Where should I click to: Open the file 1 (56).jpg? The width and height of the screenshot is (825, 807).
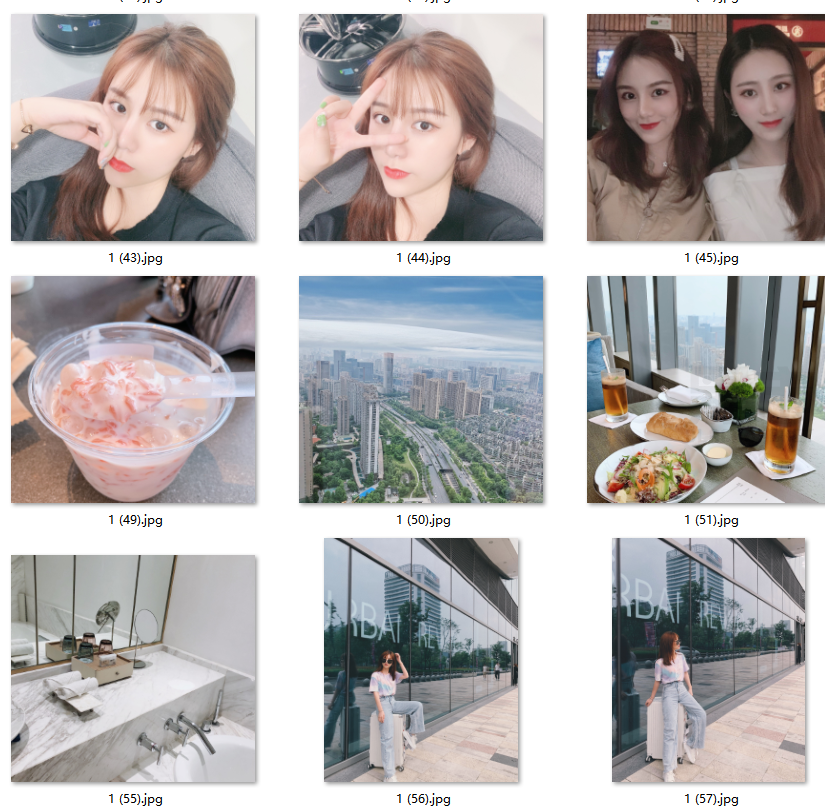click(x=421, y=660)
